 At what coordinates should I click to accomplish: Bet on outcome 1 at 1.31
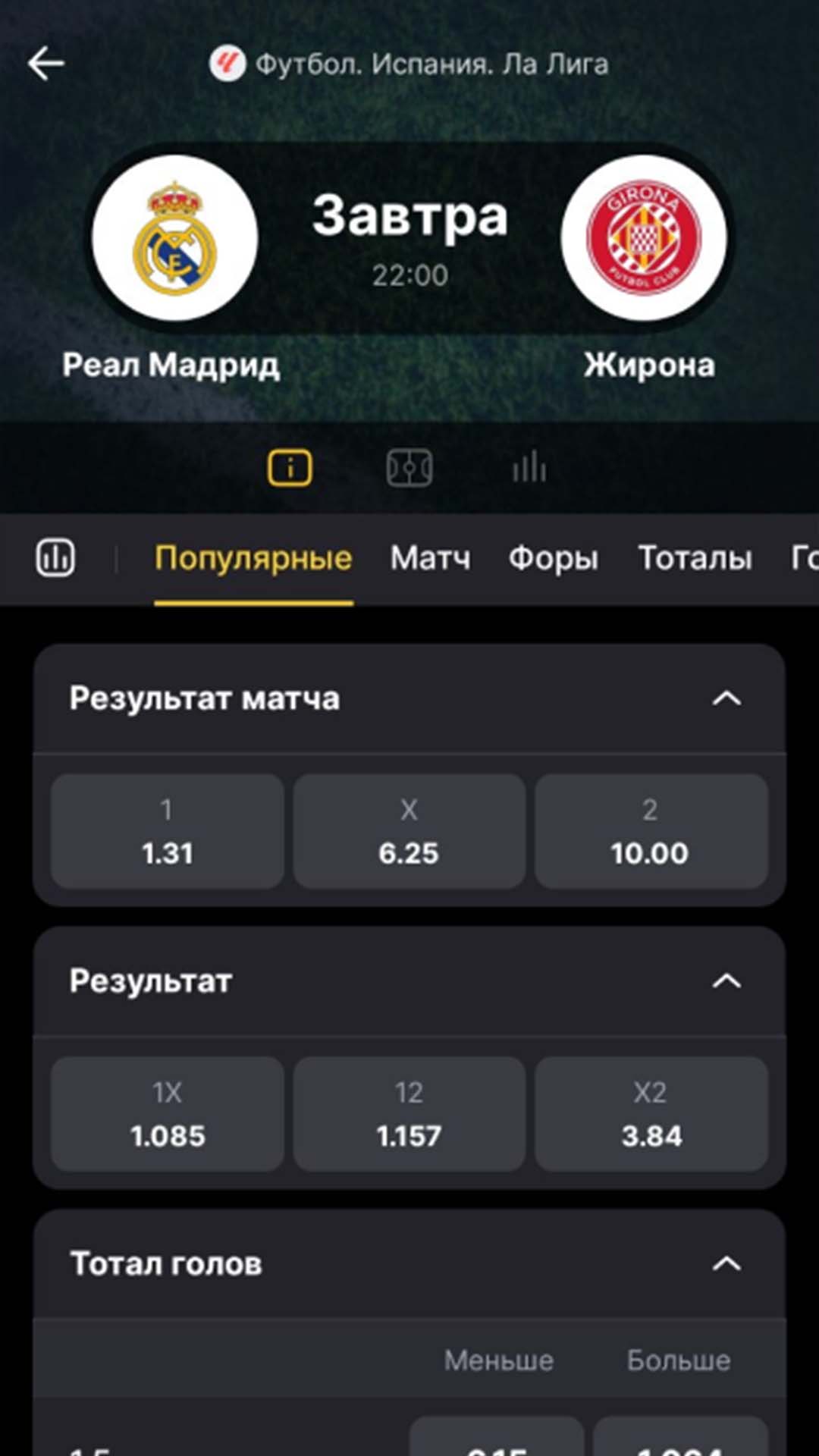click(x=168, y=832)
